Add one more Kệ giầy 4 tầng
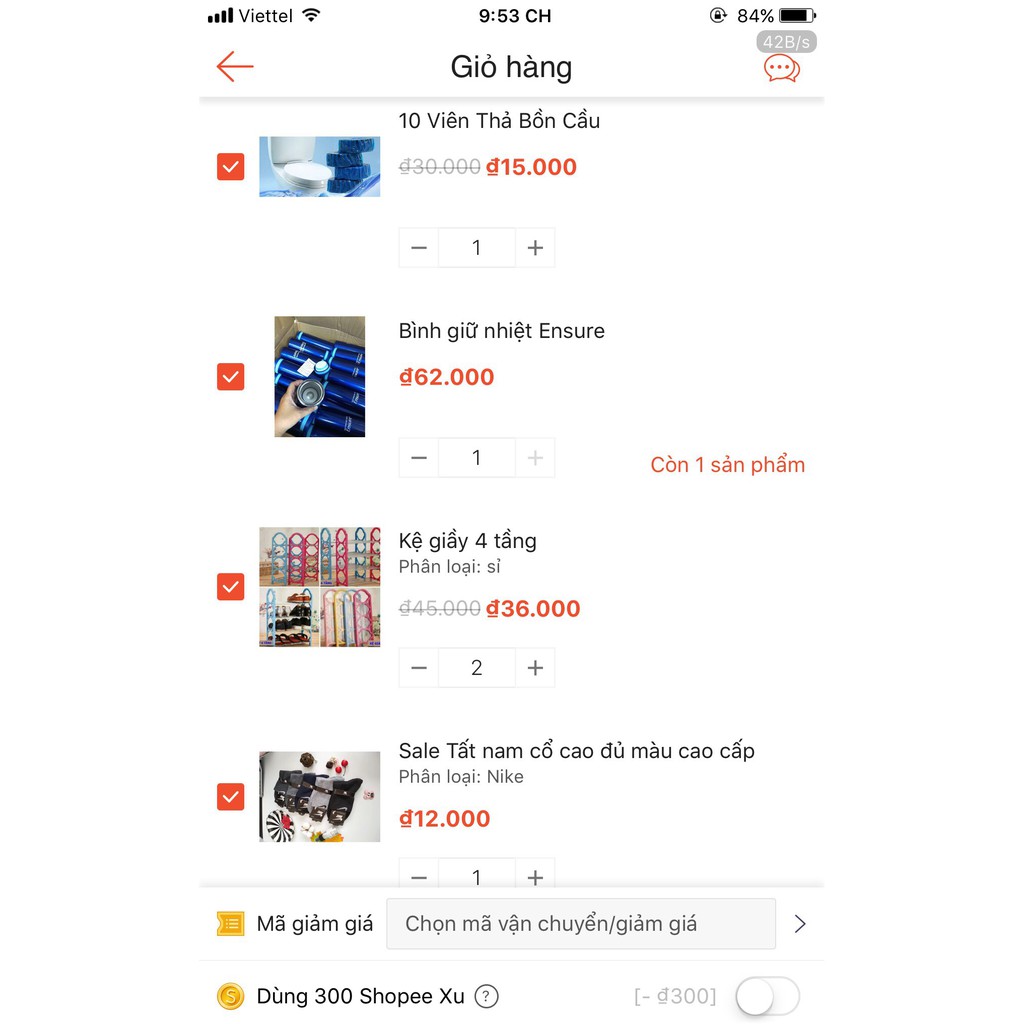The width and height of the screenshot is (1024, 1024). point(535,668)
